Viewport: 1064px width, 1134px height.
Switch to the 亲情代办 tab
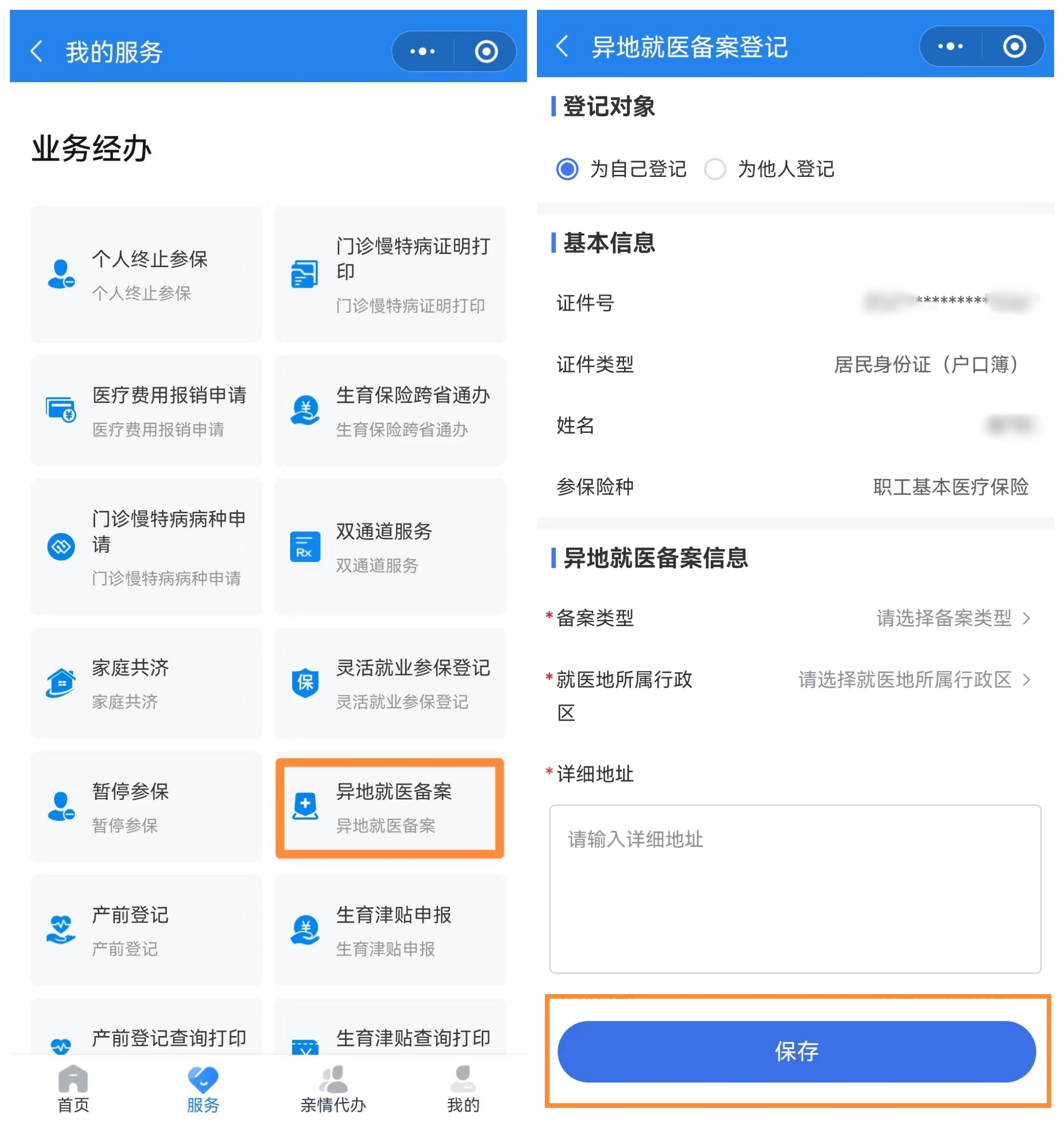[x=333, y=1090]
